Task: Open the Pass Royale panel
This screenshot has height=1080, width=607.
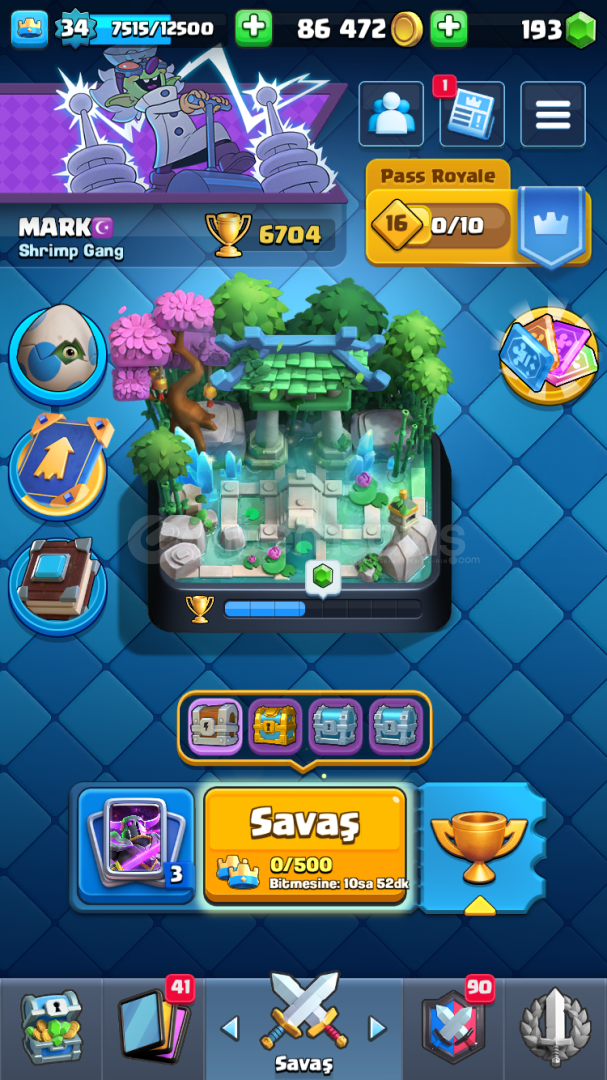Action: point(478,214)
